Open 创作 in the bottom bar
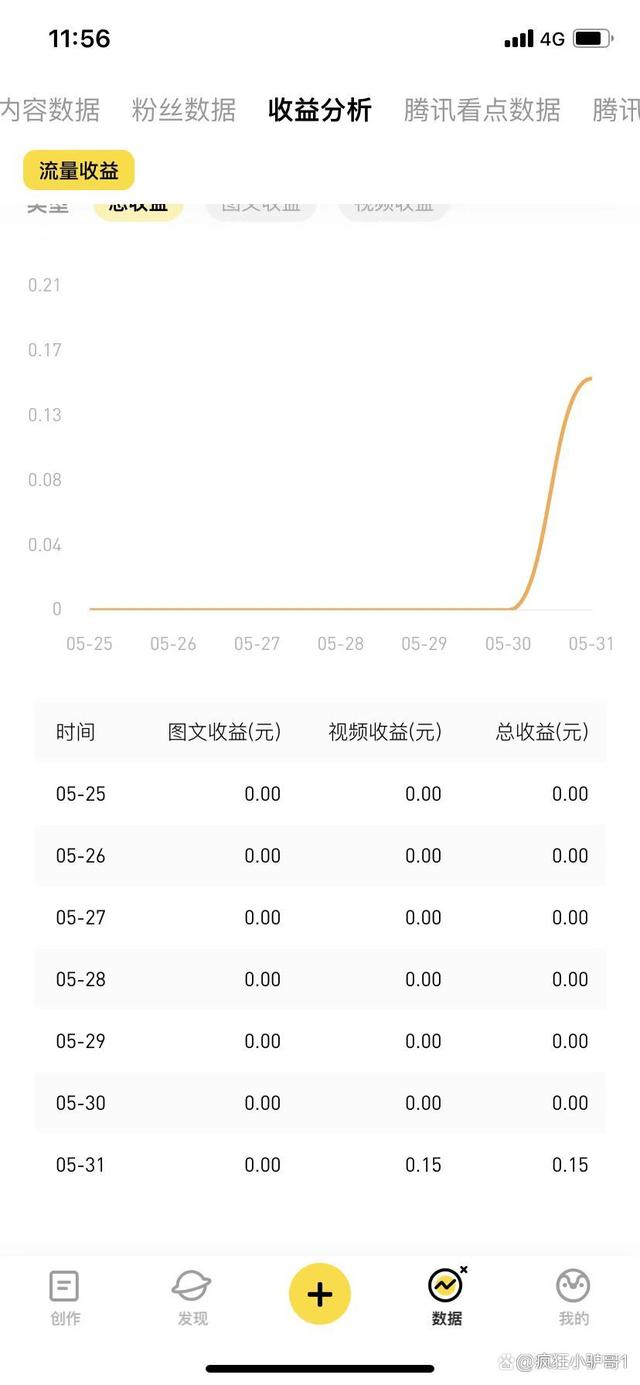640x1385 pixels. 65,1297
